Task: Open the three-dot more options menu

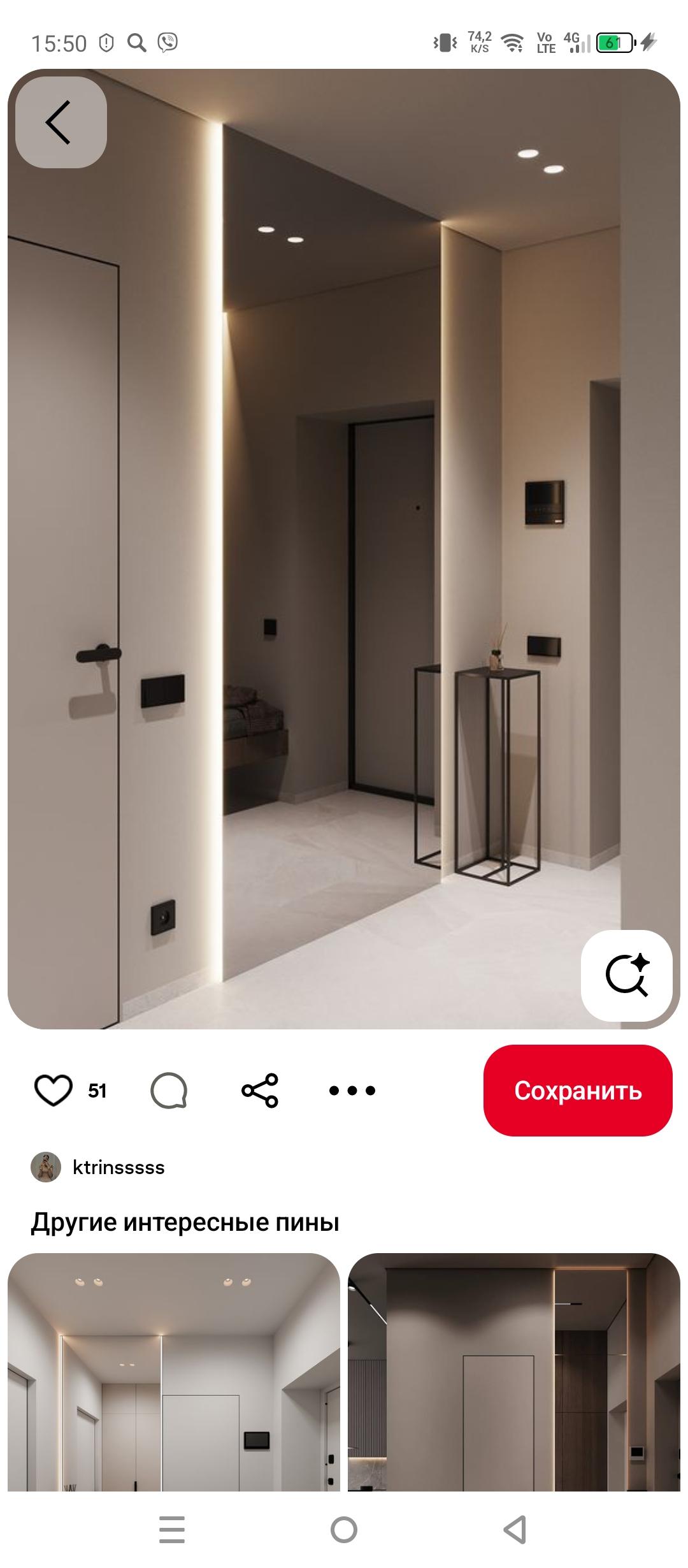Action: [x=352, y=1090]
